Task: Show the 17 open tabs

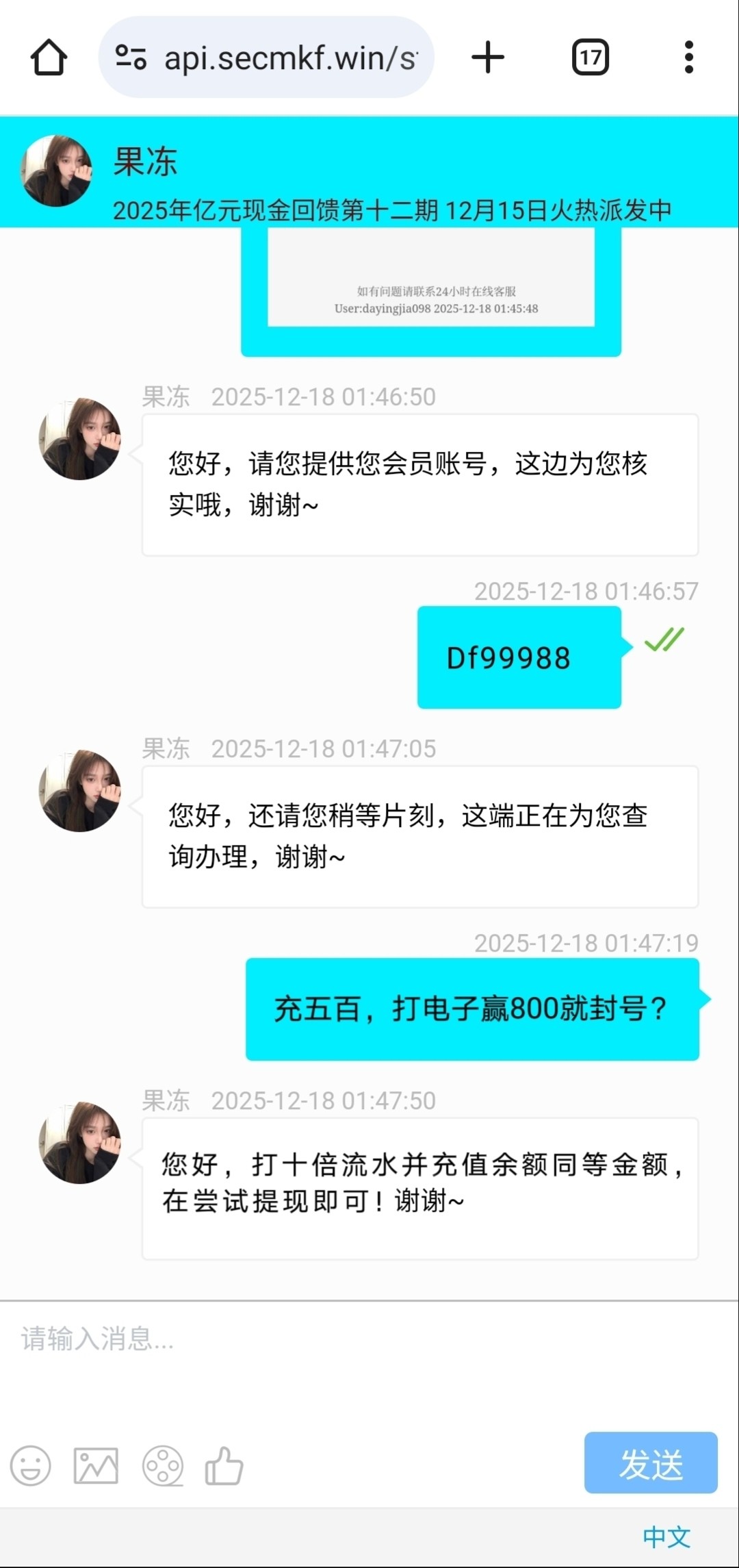Action: pos(591,58)
